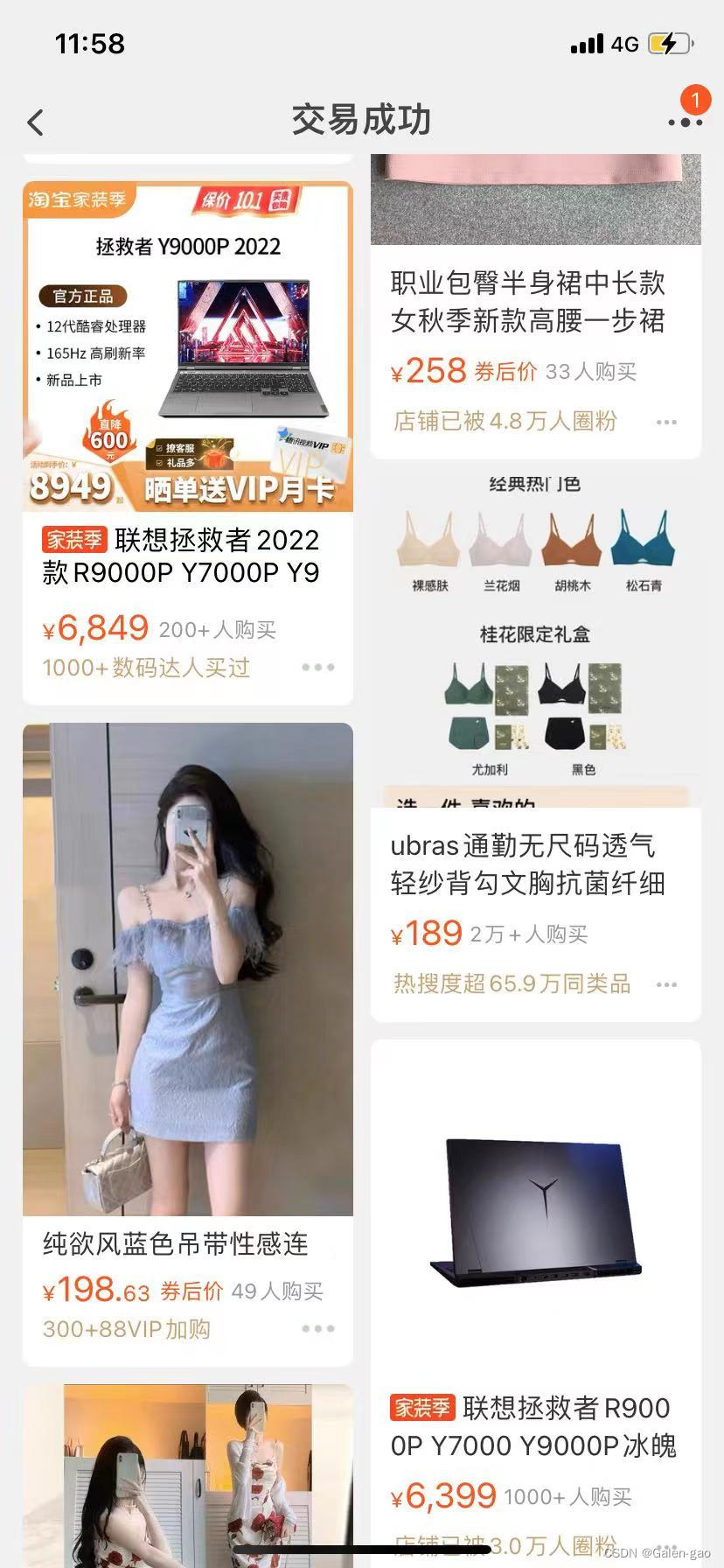The image size is (724, 1568).
Task: Tap the 4G network indicator
Action: click(622, 43)
